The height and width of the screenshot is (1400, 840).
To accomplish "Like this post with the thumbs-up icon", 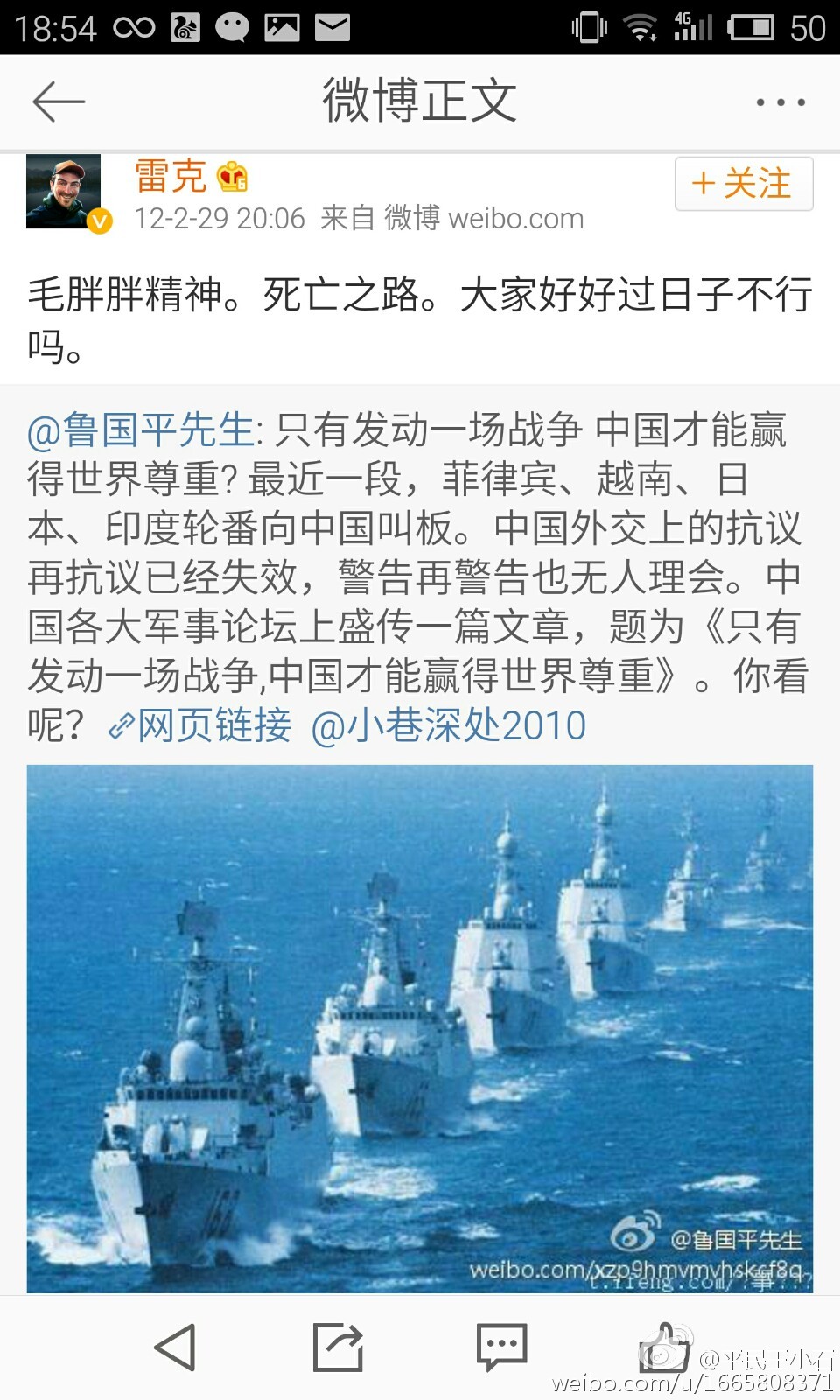I will pos(665,1347).
